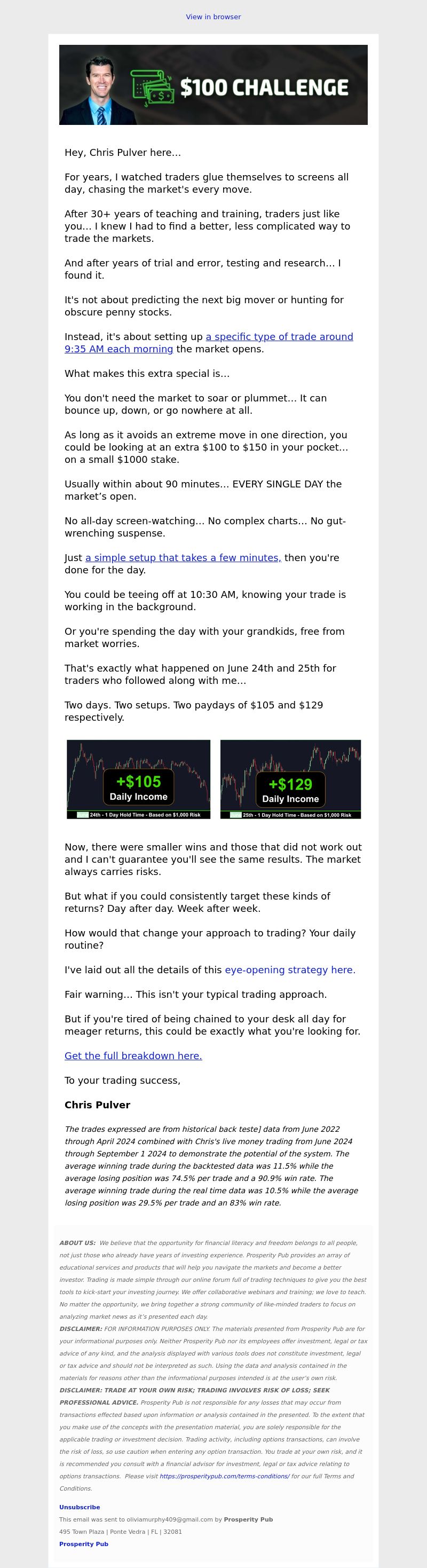Tap the $100 Challenge banner image

[213, 84]
